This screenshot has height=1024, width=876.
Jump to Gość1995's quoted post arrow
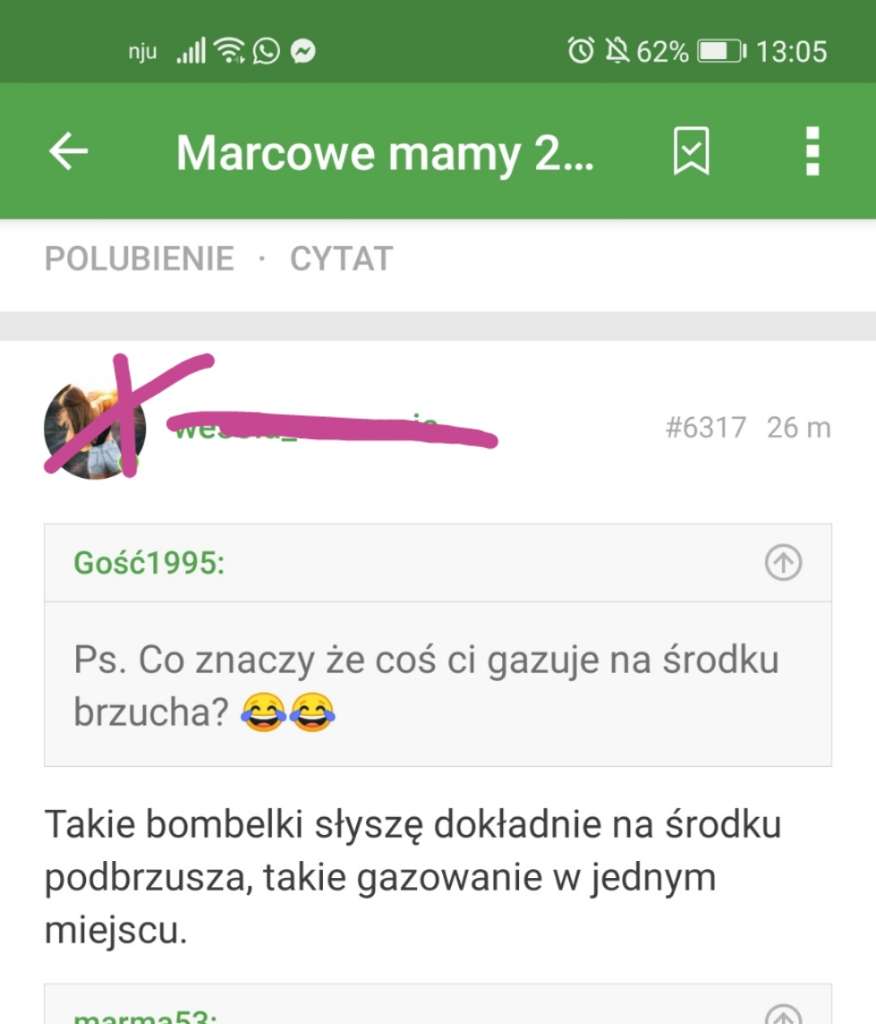click(x=783, y=564)
